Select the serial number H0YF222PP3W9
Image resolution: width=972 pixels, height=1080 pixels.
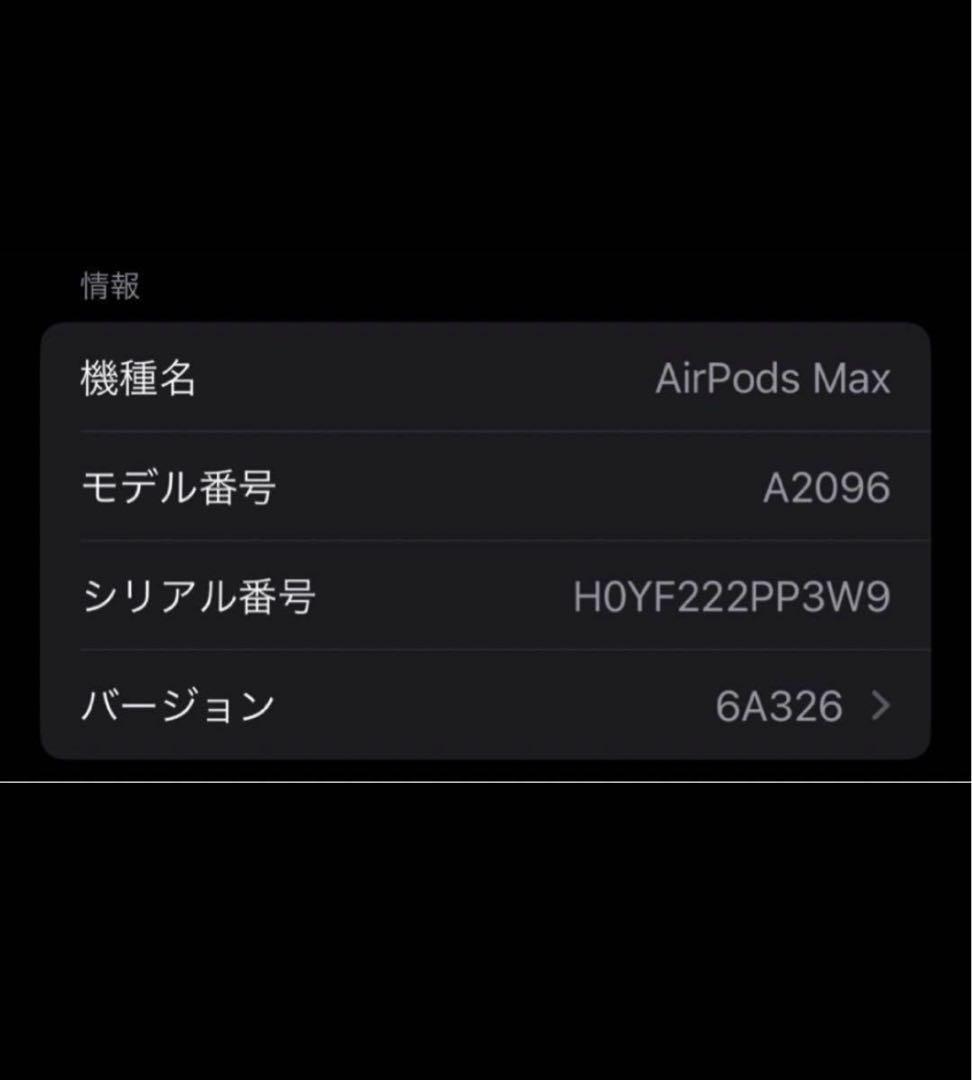731,596
